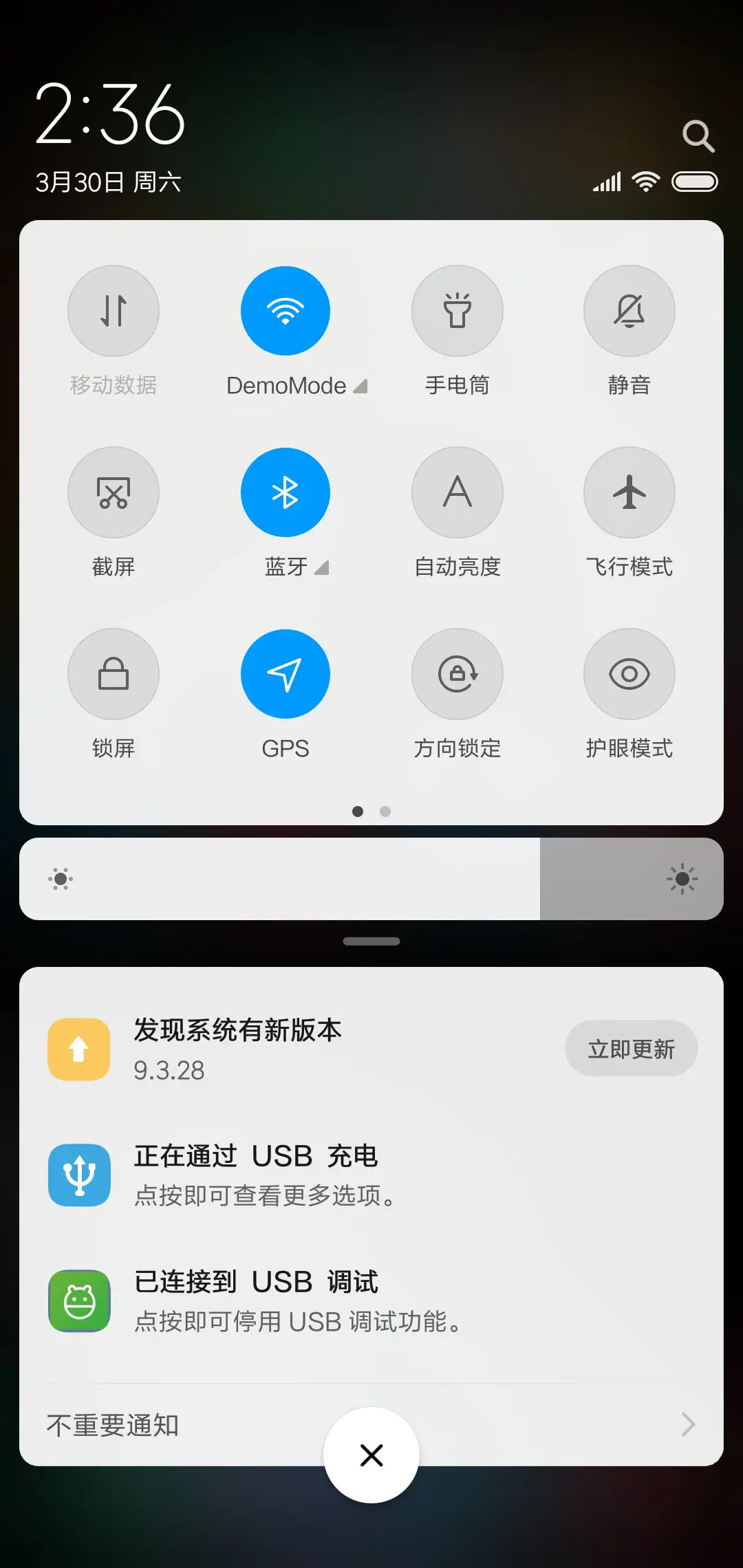Expand the DemoMode Wi-Fi options arrow

(x=360, y=386)
